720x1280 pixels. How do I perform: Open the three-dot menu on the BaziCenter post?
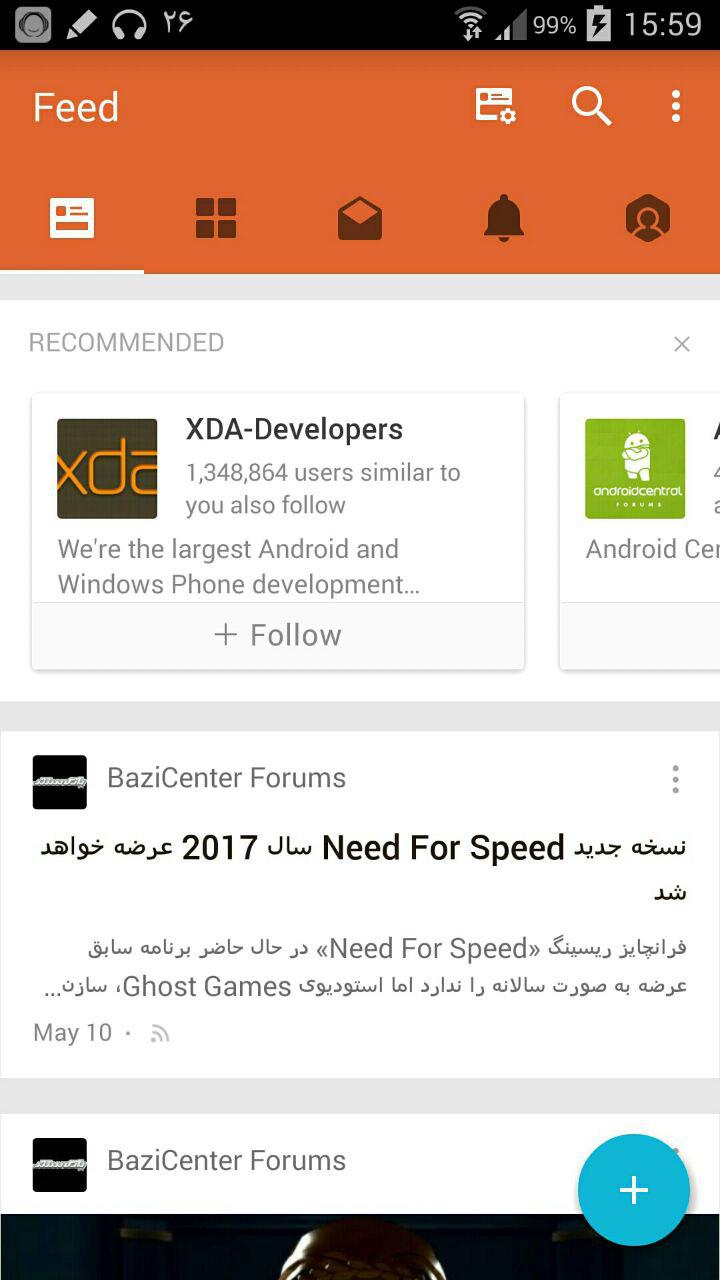tap(676, 780)
